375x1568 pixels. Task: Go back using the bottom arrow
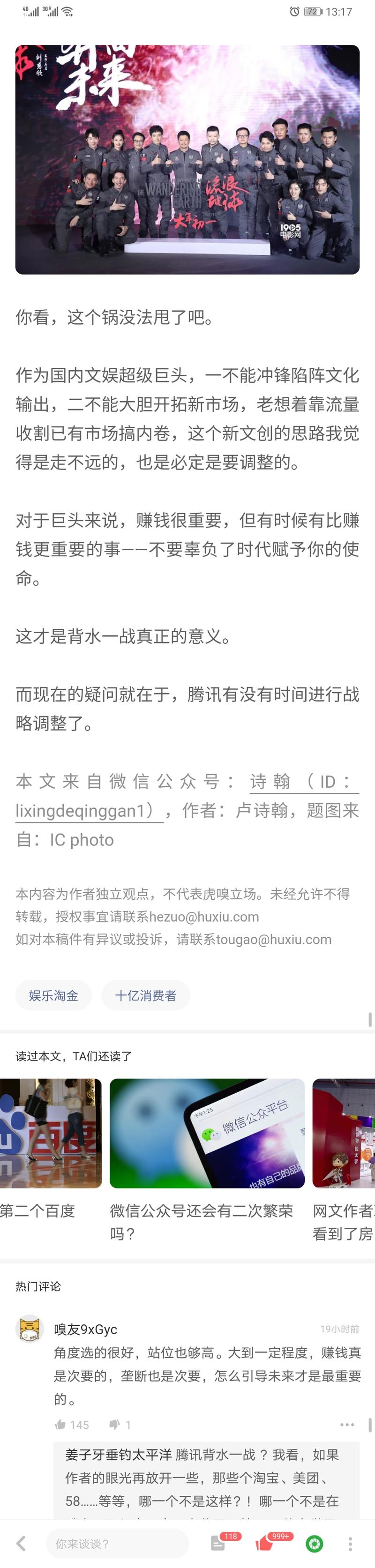(x=21, y=1543)
